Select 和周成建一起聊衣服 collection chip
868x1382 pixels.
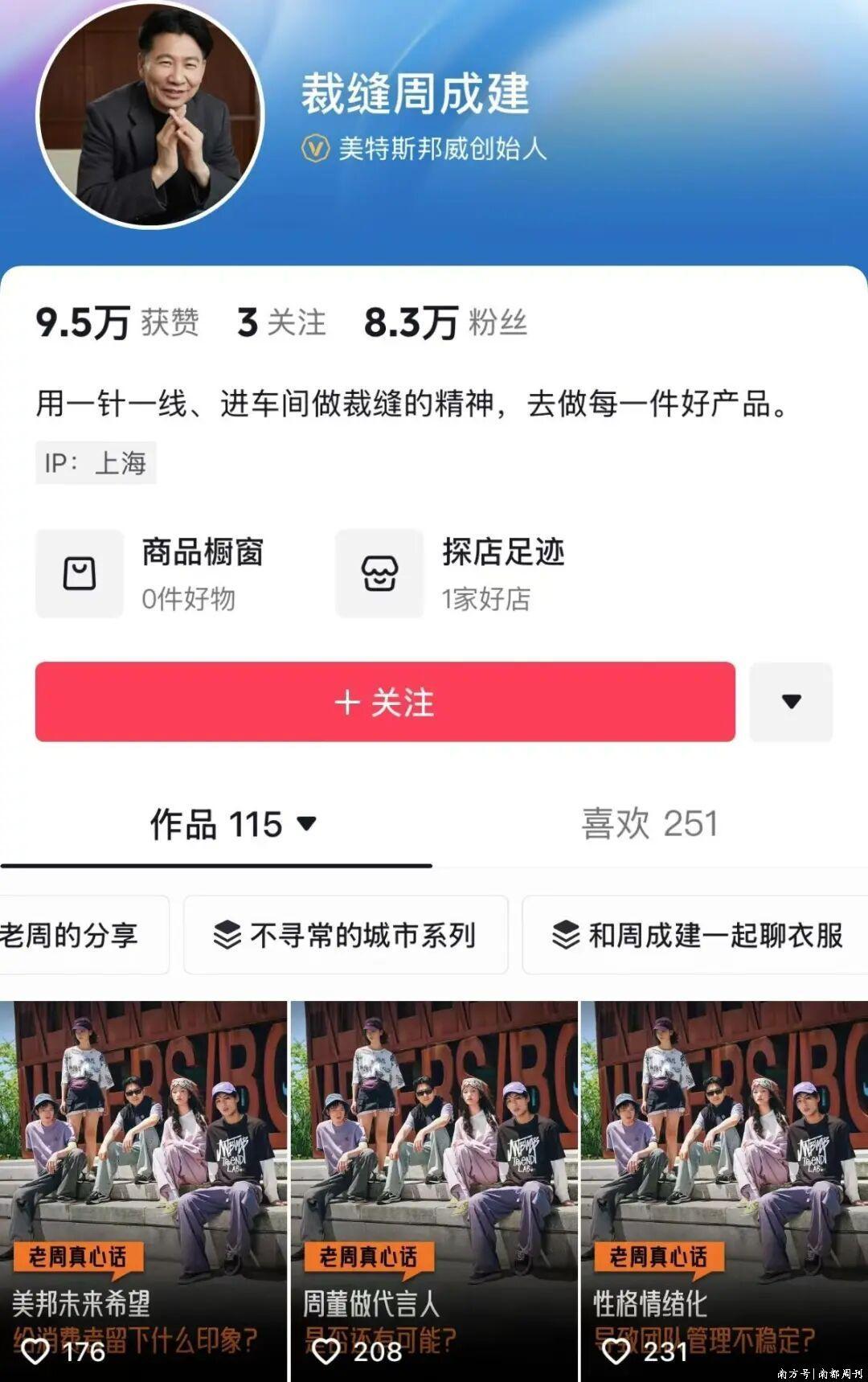696,935
